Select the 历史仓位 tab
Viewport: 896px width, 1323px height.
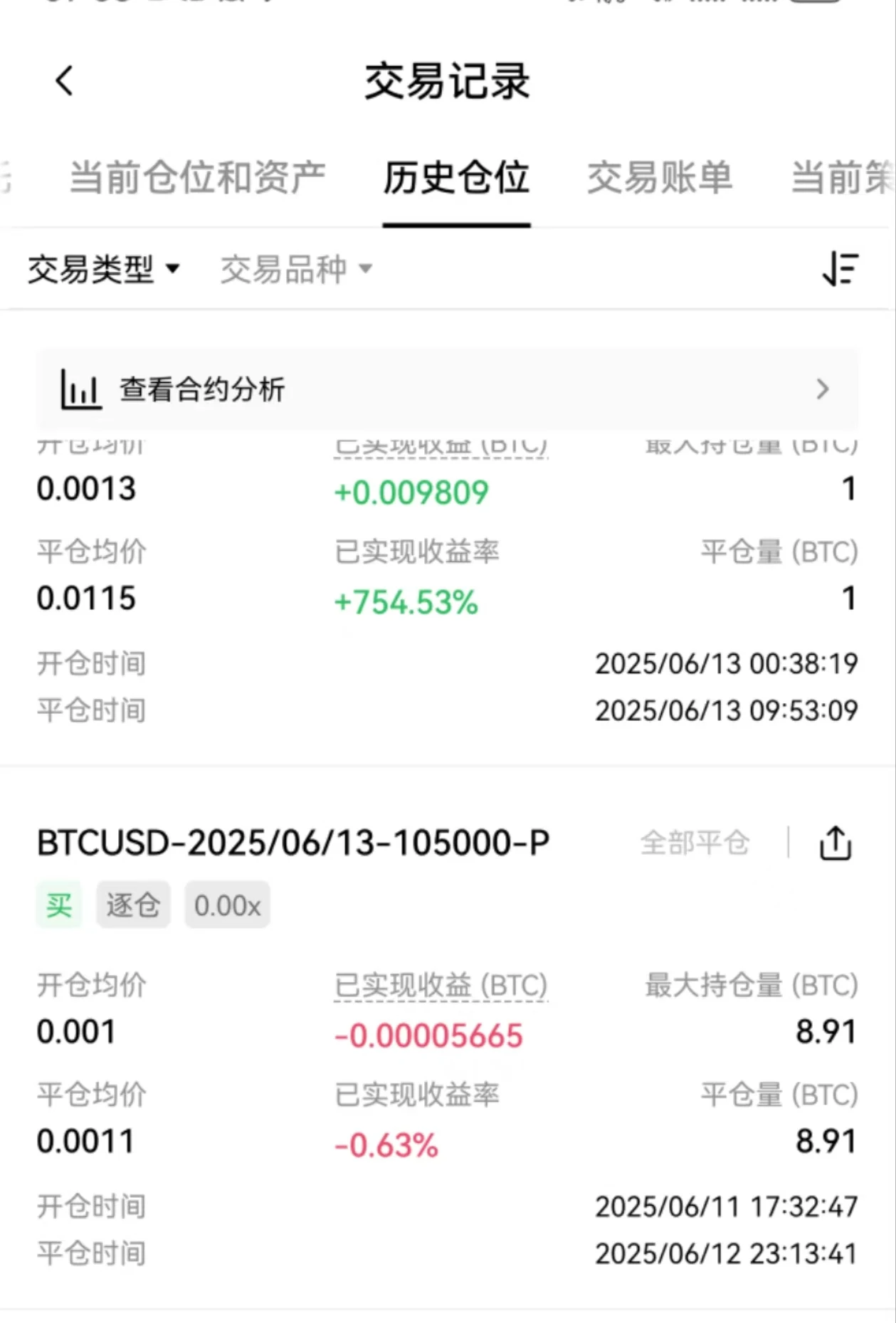pyautogui.click(x=456, y=179)
